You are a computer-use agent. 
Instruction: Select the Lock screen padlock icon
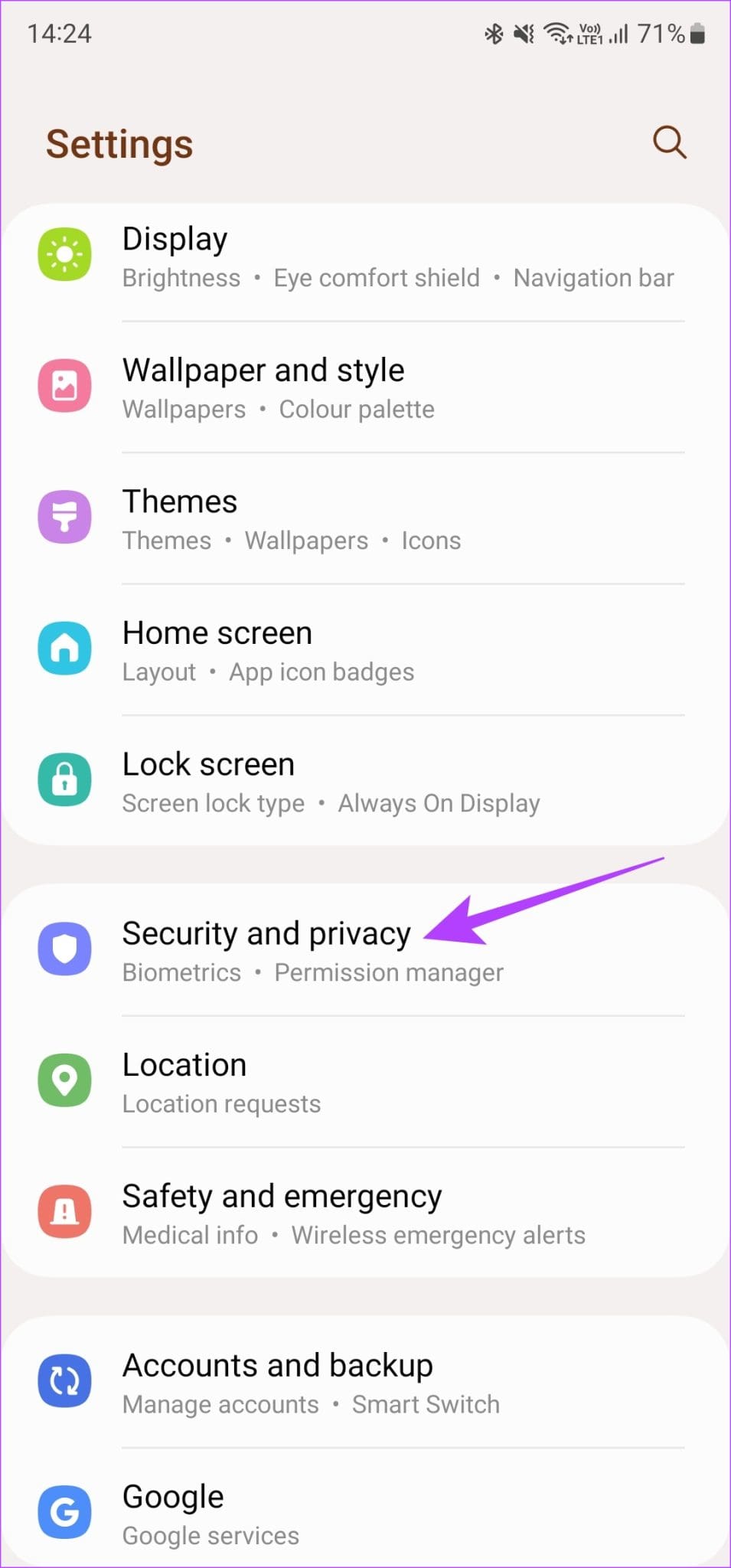[64, 779]
